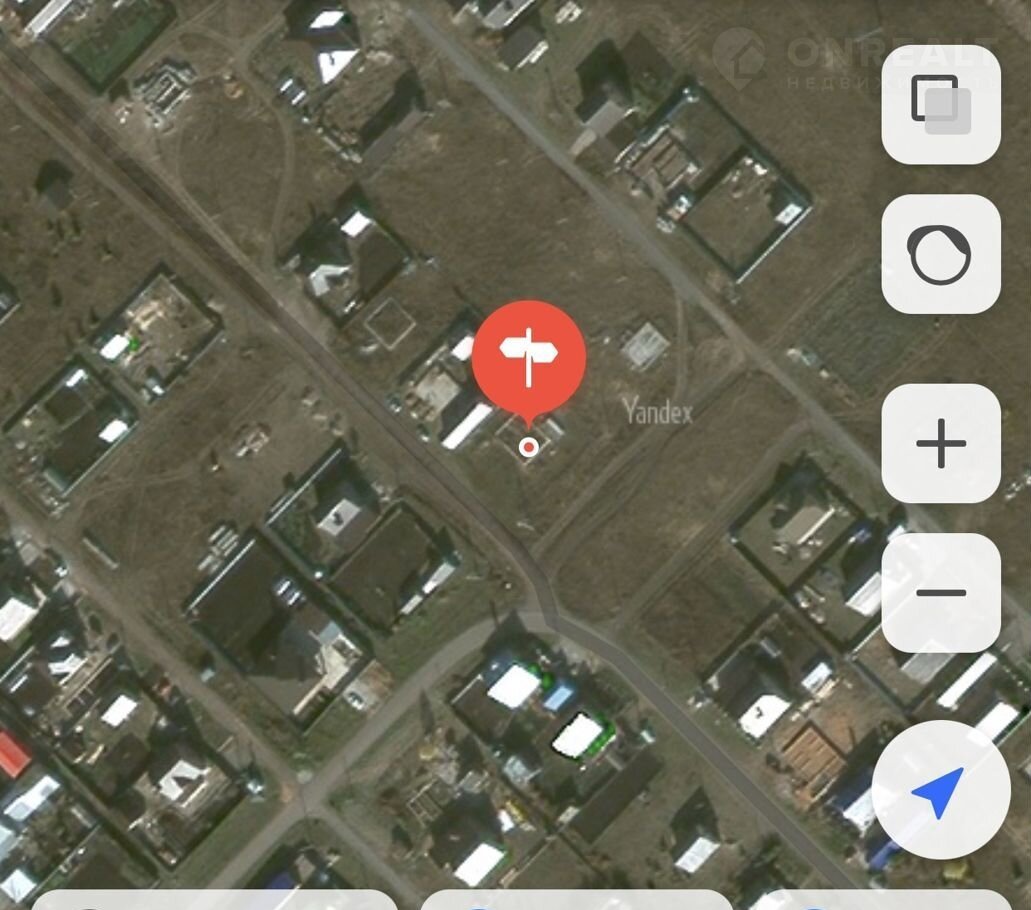Tap the round Alice assistant button

point(940,254)
